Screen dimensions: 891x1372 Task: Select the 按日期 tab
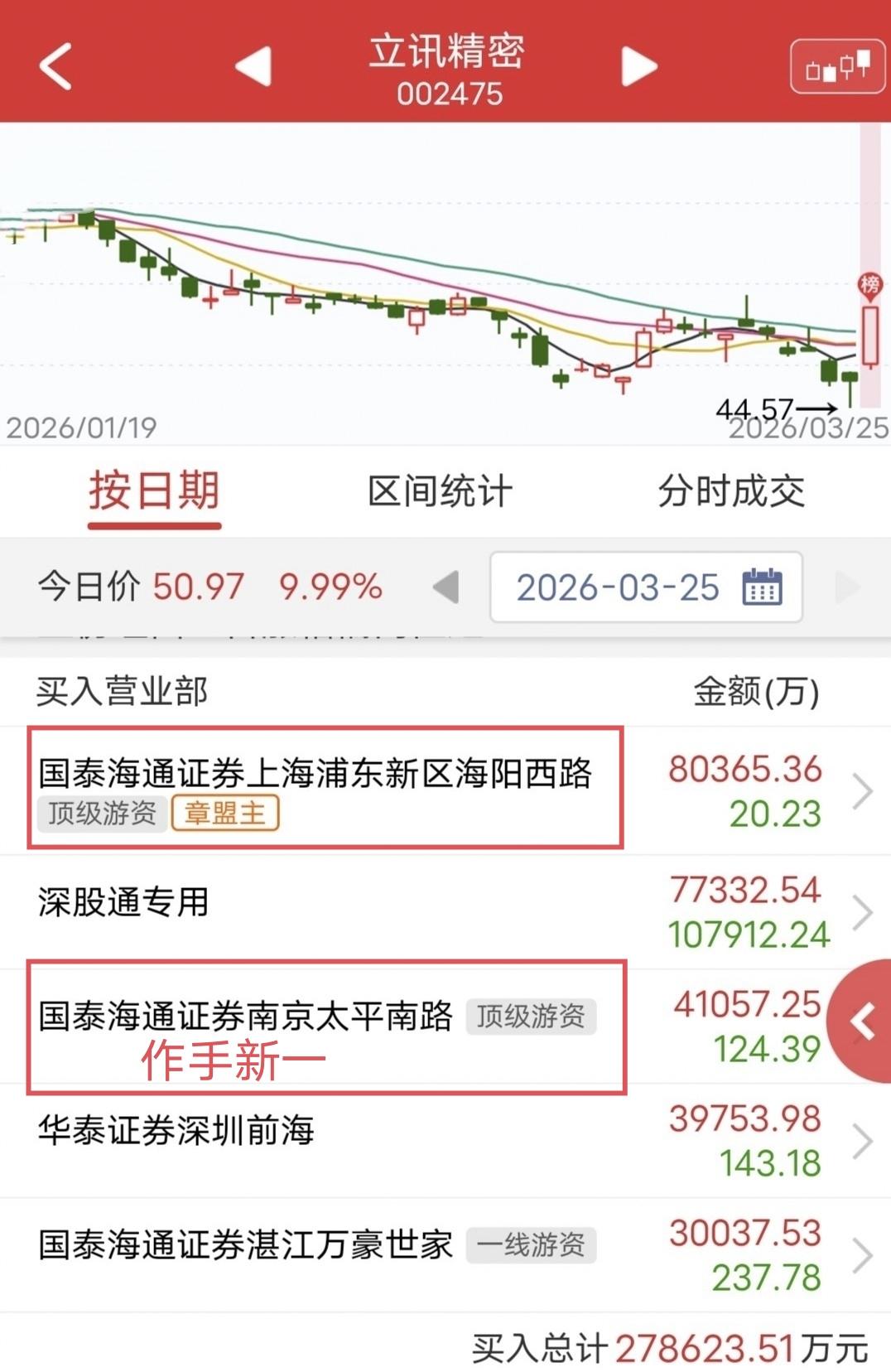[156, 491]
